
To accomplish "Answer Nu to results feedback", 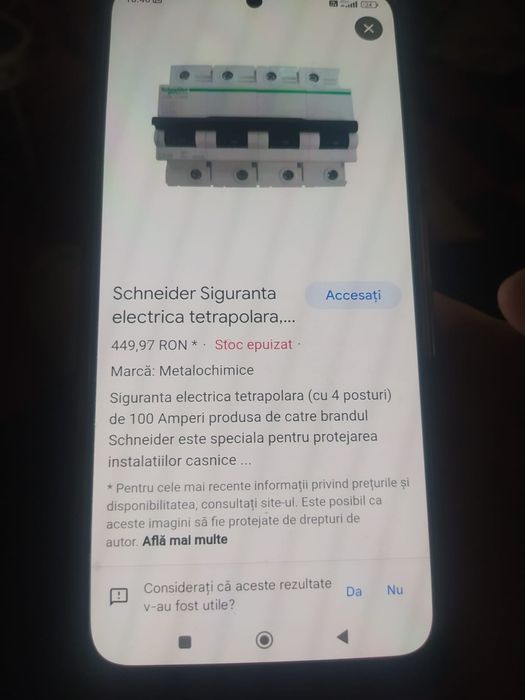I will point(395,590).
